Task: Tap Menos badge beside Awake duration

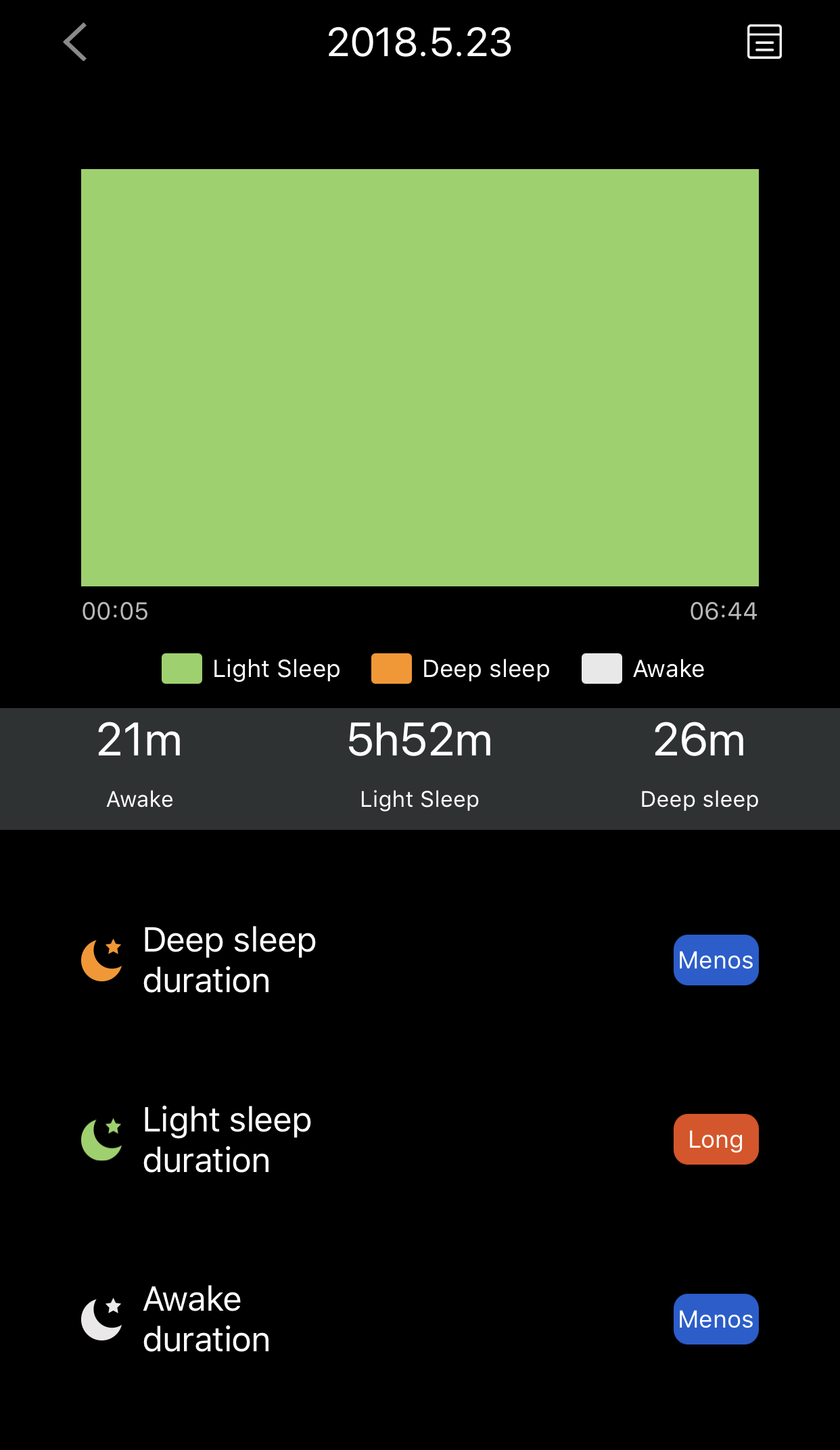Action: click(716, 1319)
